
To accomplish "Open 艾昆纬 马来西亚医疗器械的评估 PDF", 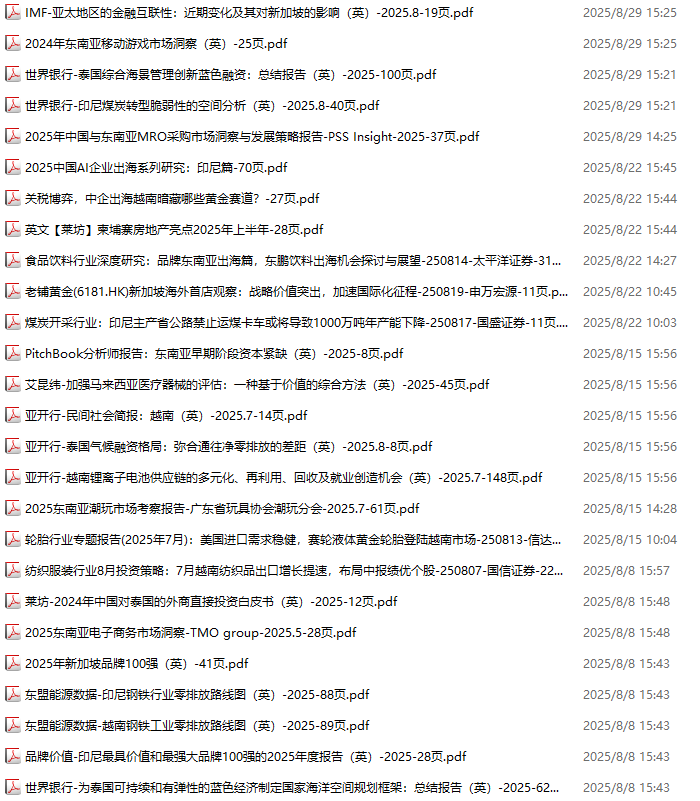I will tap(257, 385).
